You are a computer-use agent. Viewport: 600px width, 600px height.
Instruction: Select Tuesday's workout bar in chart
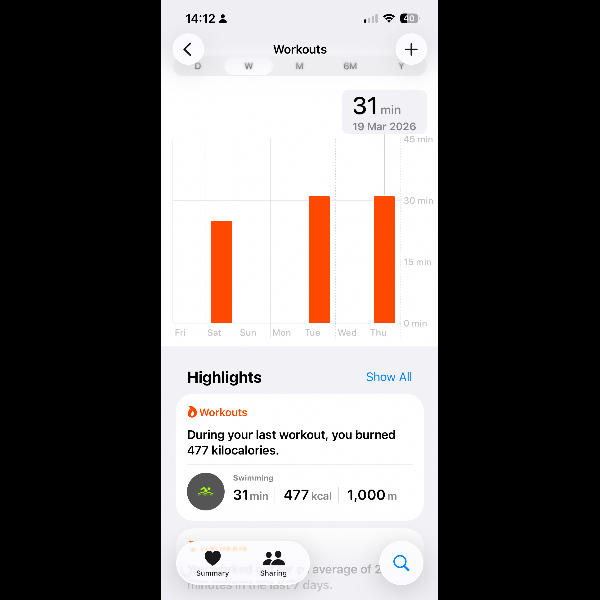click(x=319, y=260)
